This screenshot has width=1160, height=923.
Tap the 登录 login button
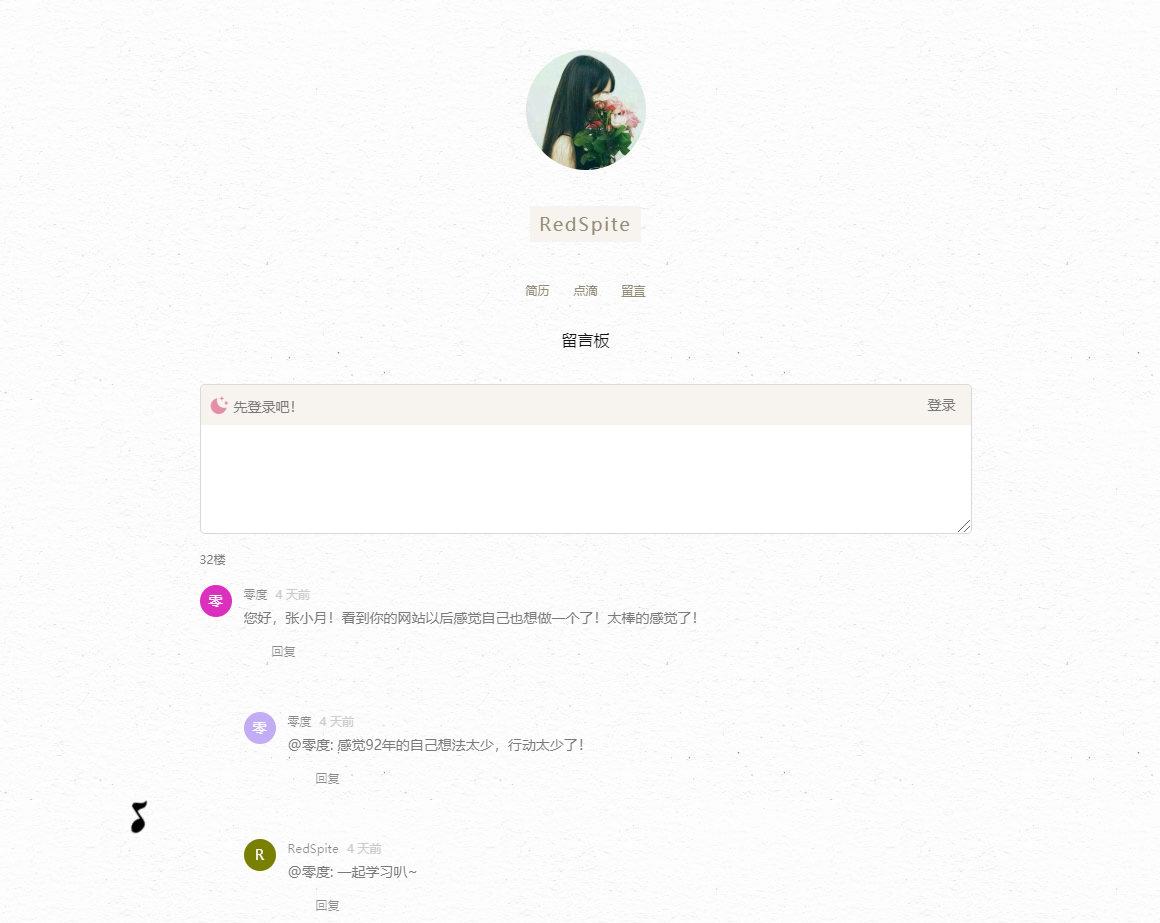tap(940, 405)
